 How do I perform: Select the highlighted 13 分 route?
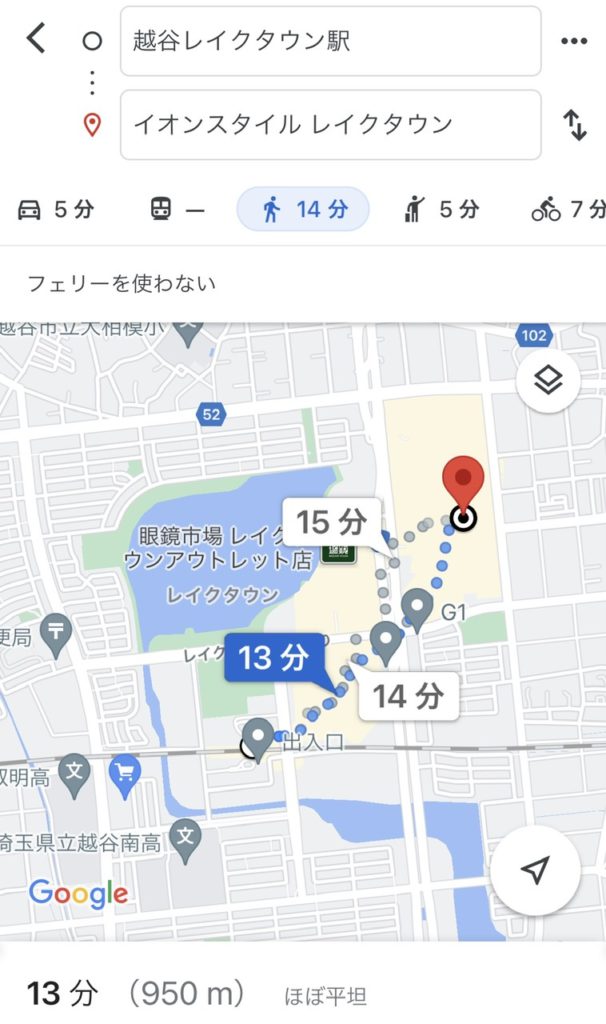pos(274,657)
